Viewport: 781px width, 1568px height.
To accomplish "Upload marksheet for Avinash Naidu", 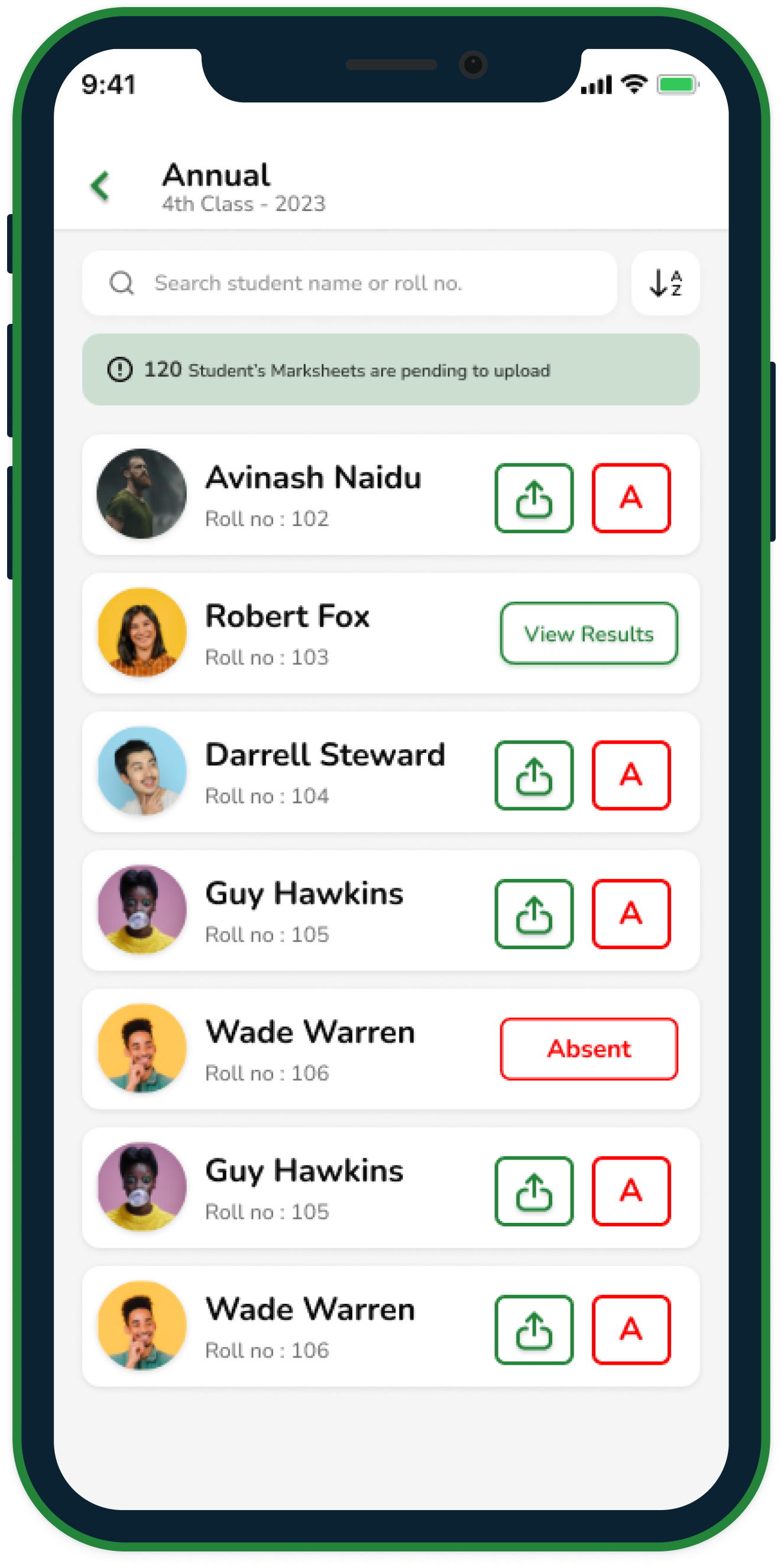I will click(534, 498).
